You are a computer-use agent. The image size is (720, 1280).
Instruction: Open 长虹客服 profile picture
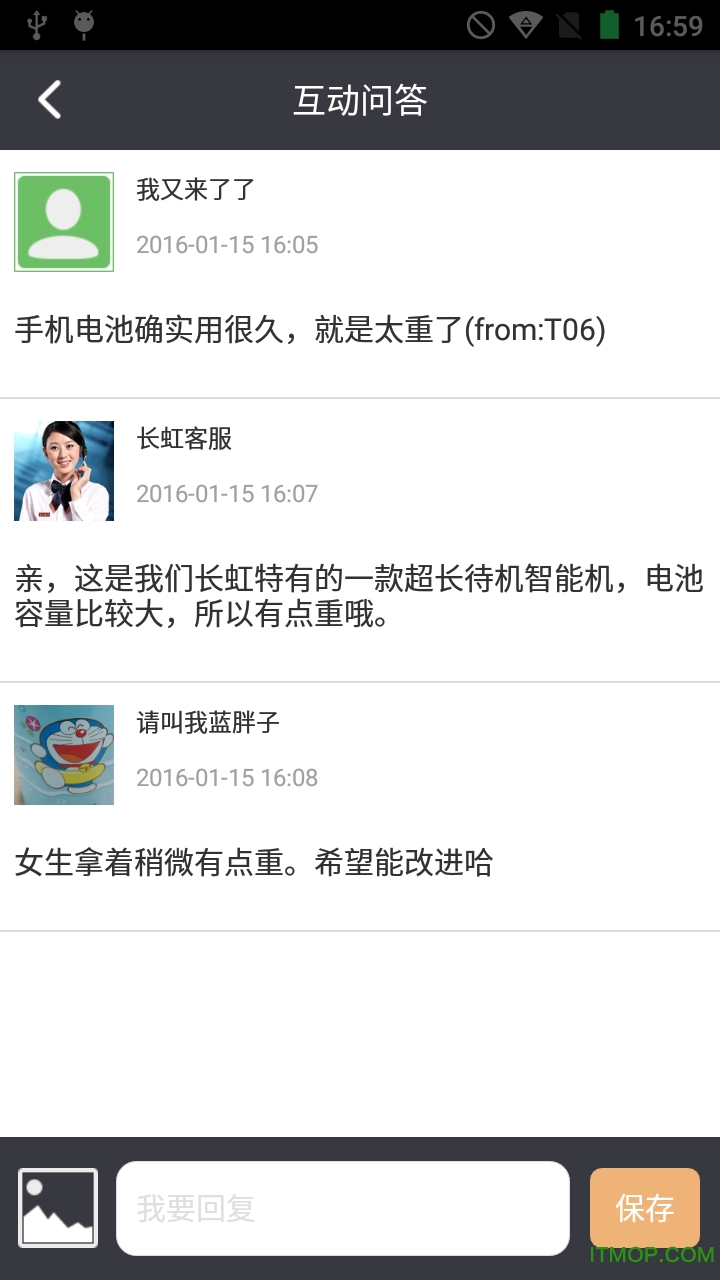coord(64,471)
